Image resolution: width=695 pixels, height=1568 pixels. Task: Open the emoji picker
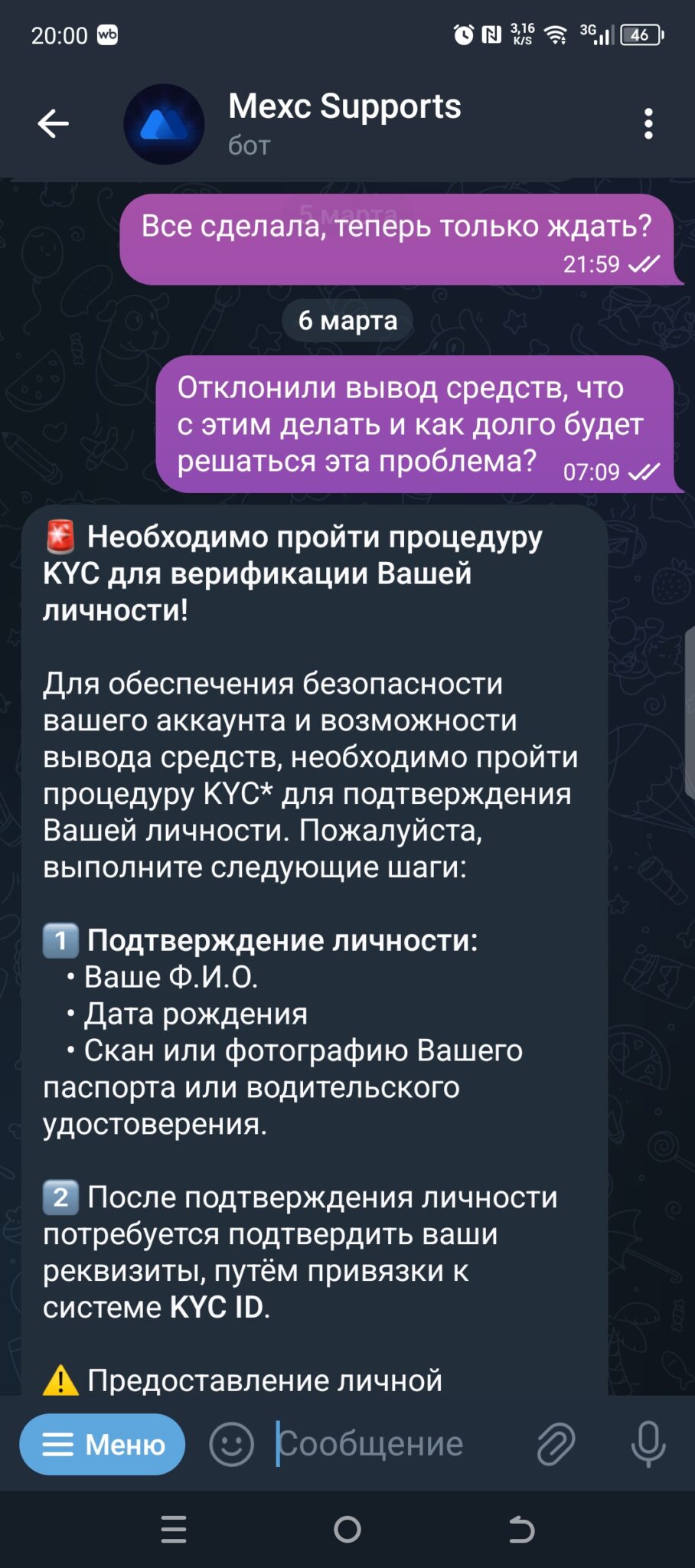click(231, 1444)
